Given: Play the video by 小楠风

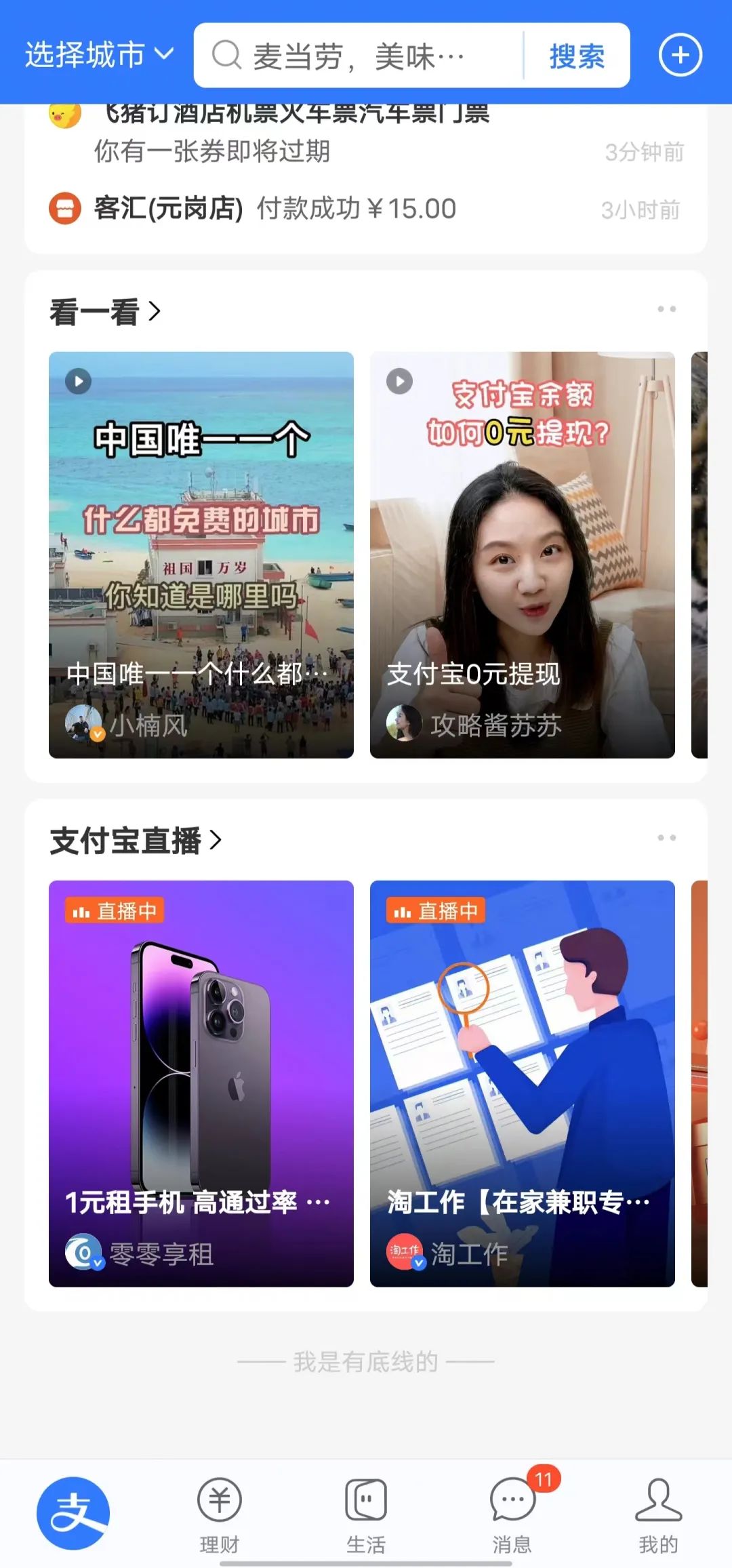Looking at the screenshot, I should pyautogui.click(x=201, y=555).
